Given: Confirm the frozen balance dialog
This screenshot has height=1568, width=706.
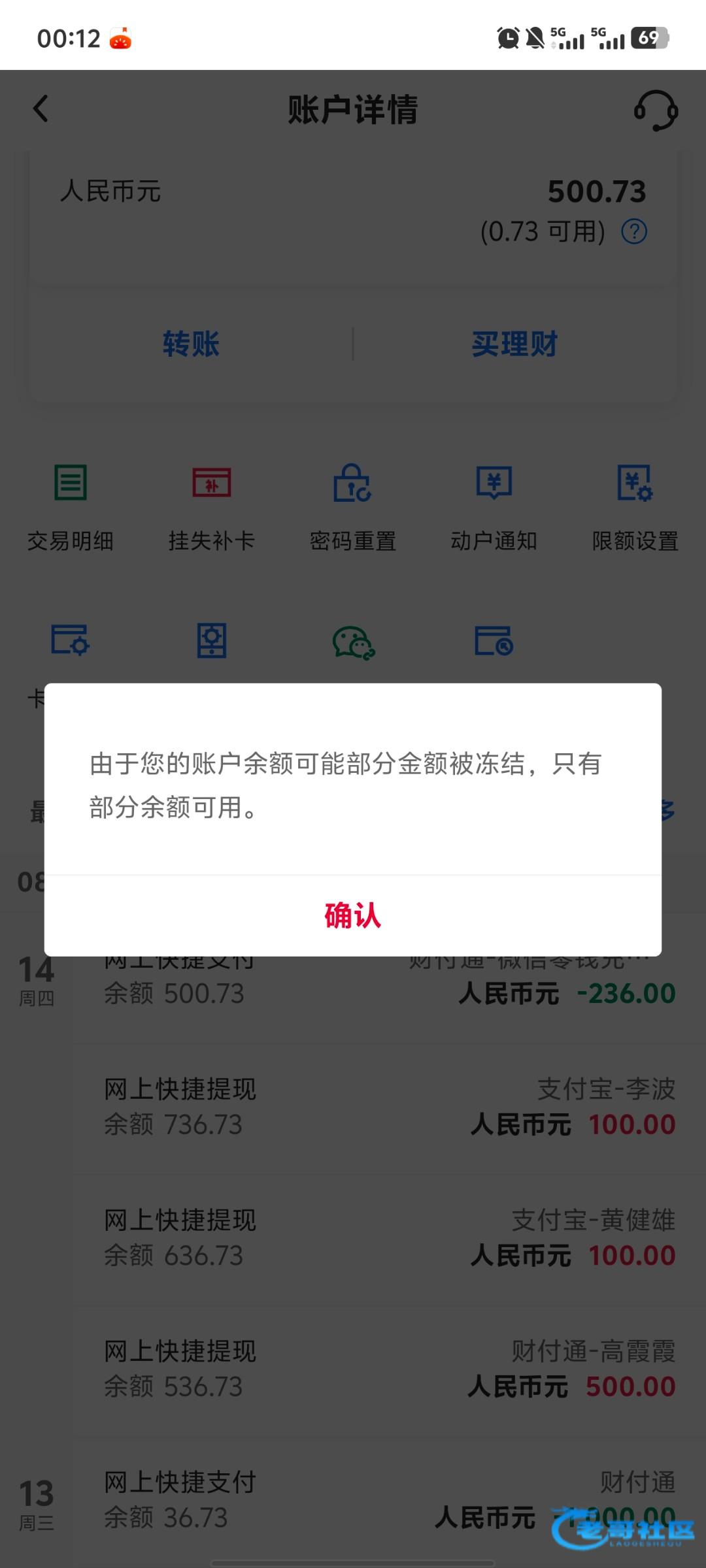Looking at the screenshot, I should [353, 915].
